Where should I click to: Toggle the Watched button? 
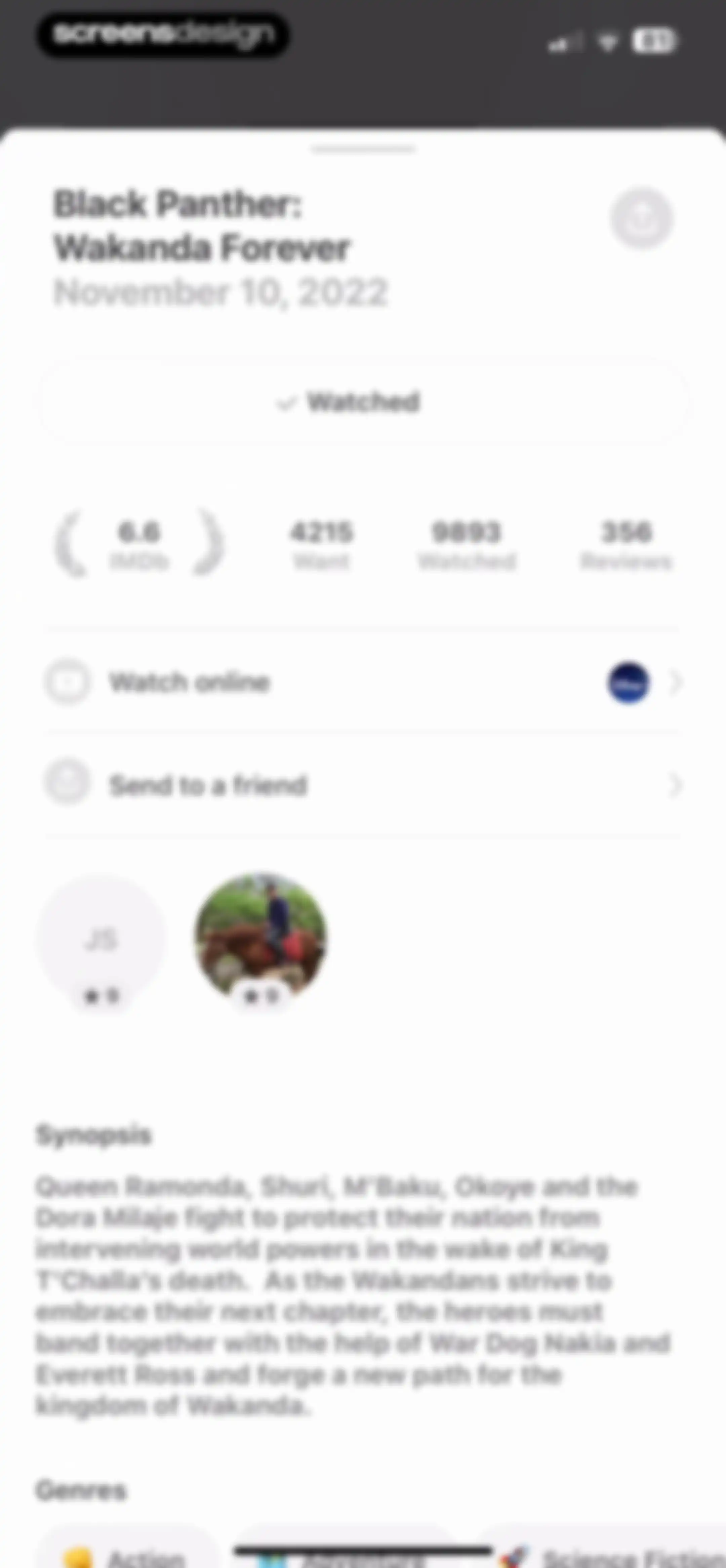coord(364,402)
